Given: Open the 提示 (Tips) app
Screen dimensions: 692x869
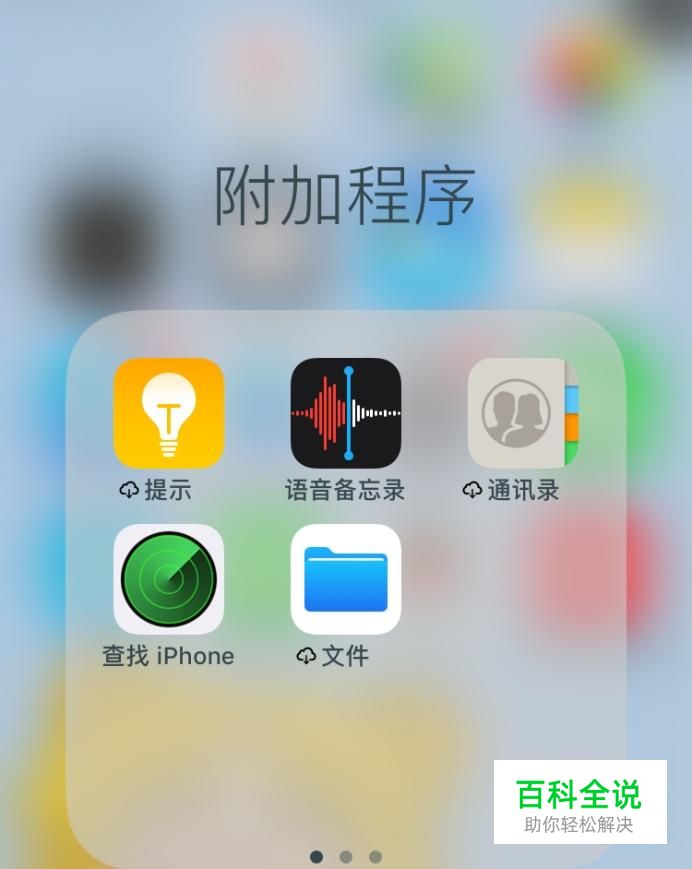Looking at the screenshot, I should 168,413.
